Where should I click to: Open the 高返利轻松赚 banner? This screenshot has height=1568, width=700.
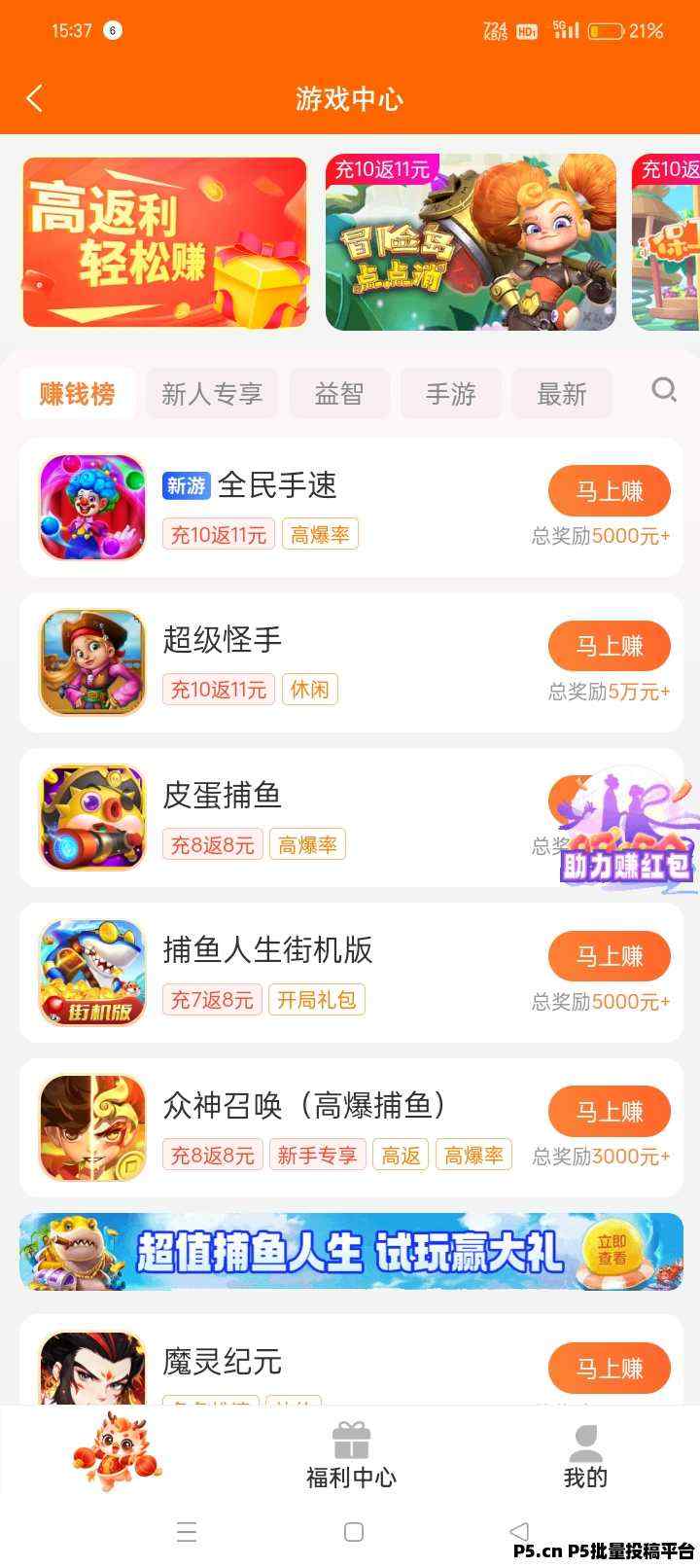(164, 242)
